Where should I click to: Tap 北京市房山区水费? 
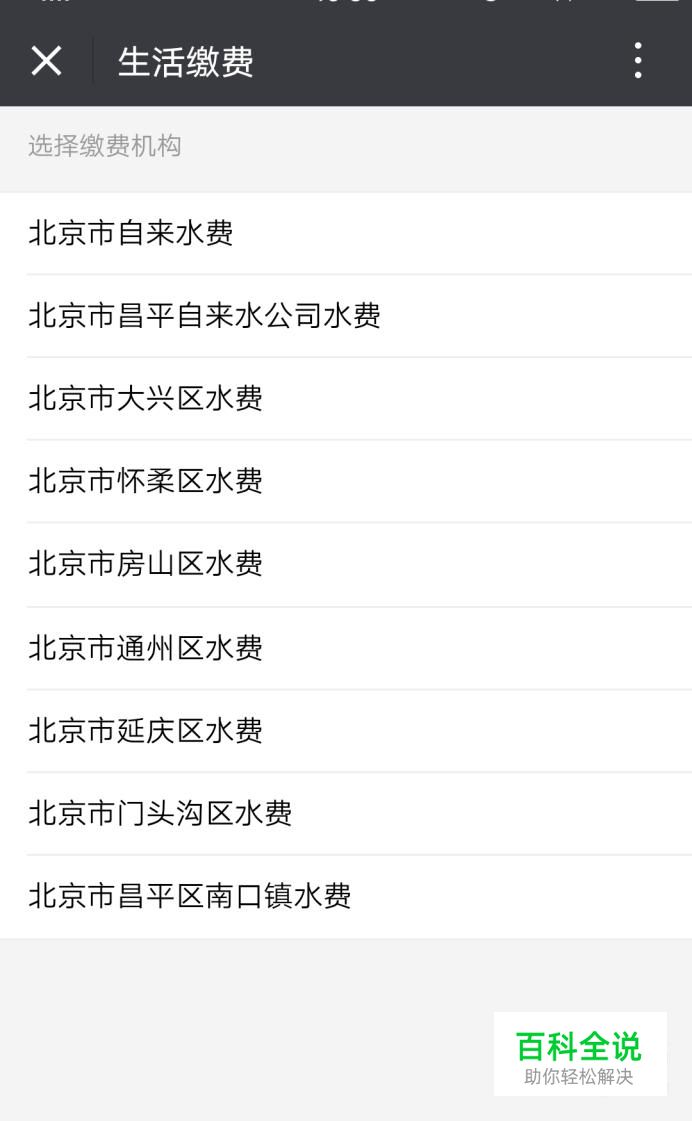[146, 565]
